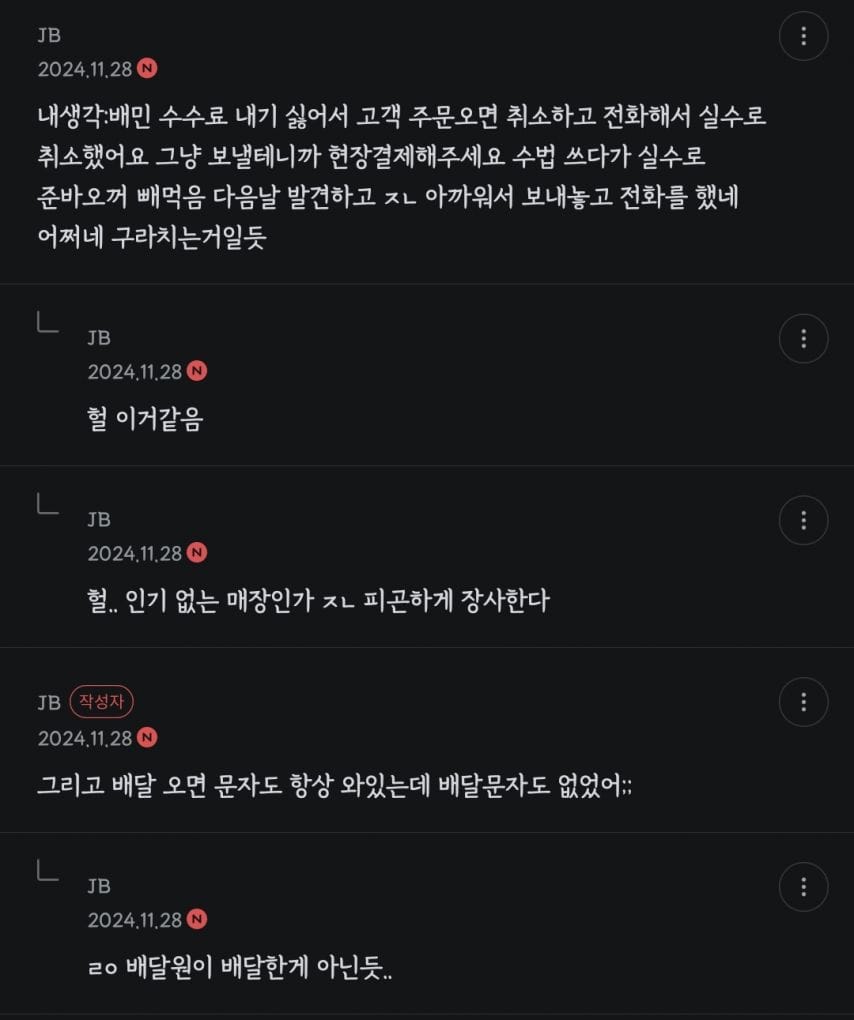Open options menu for the '내생각:배민 수수료' comment
854x1020 pixels.
803,37
